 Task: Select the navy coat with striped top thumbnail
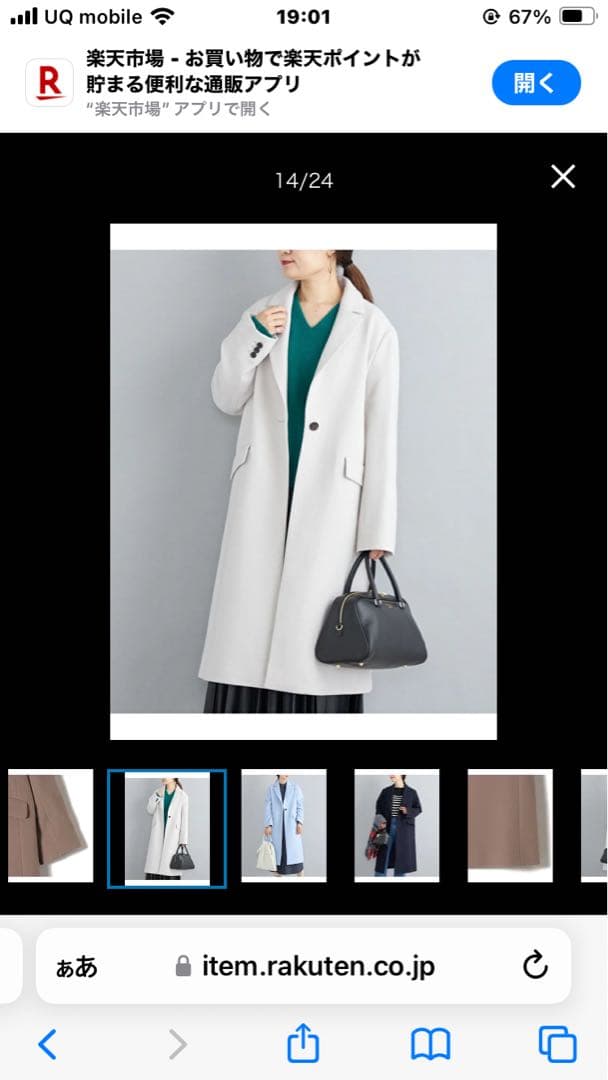coord(396,825)
